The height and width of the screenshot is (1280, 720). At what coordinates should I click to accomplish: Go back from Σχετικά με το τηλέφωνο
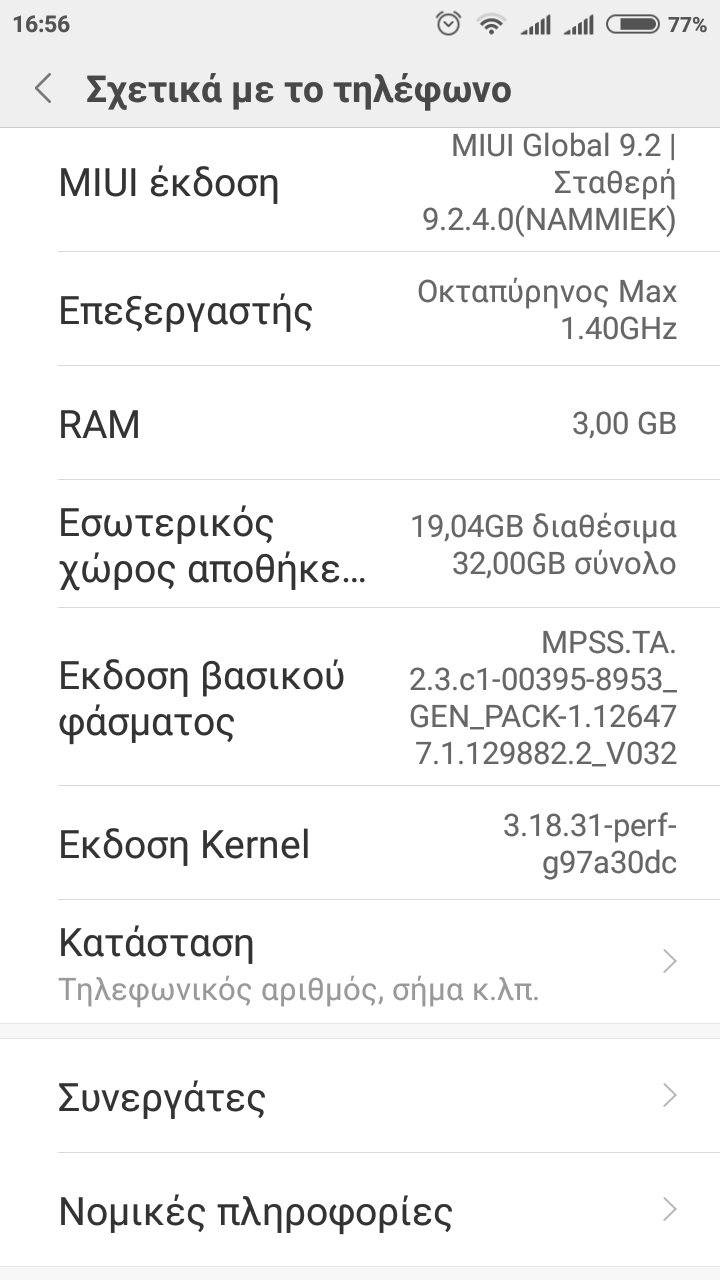click(43, 89)
